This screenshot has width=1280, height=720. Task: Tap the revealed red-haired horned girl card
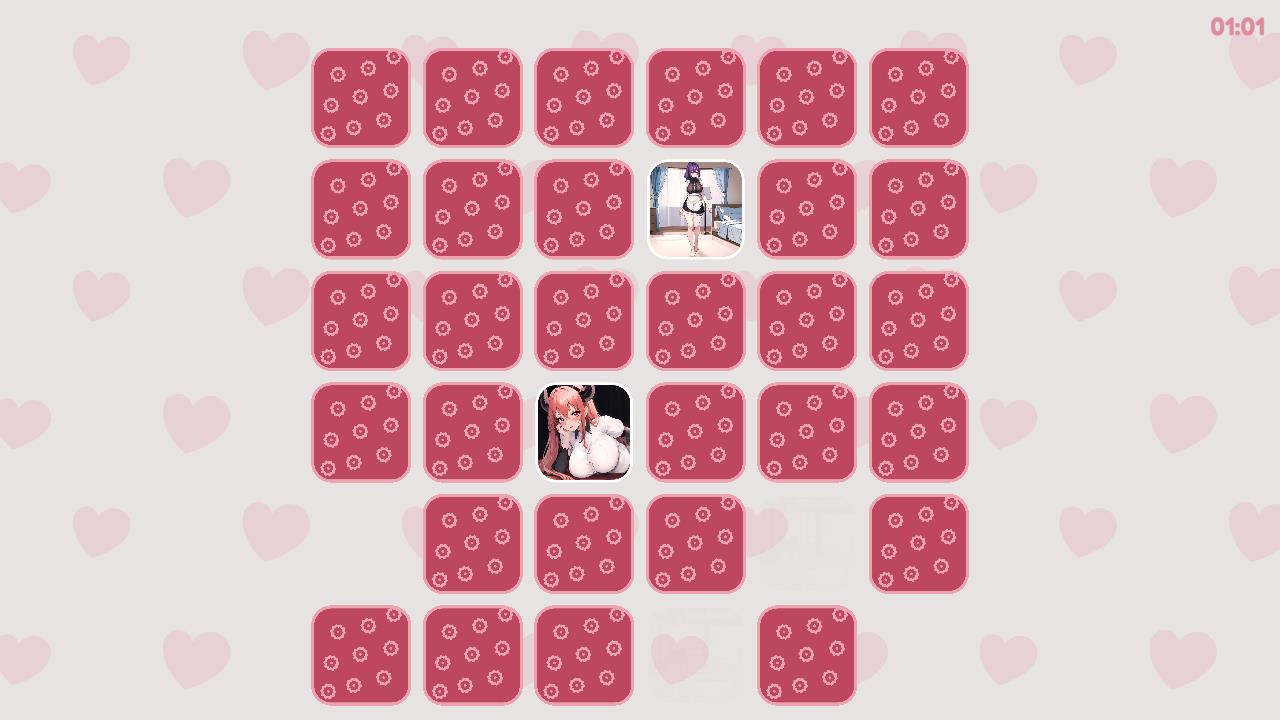click(584, 432)
